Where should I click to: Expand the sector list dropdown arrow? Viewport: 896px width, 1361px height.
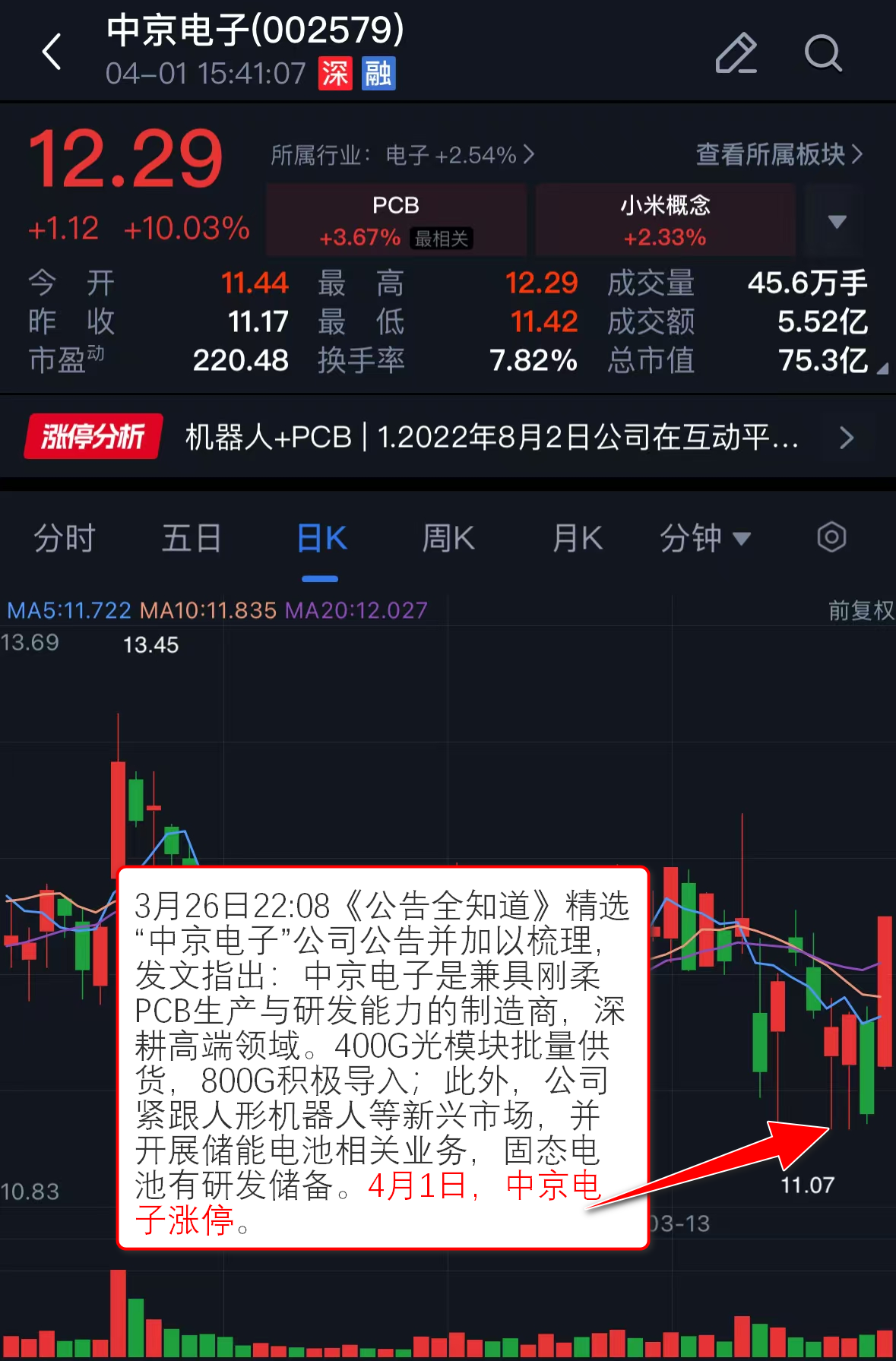(837, 221)
